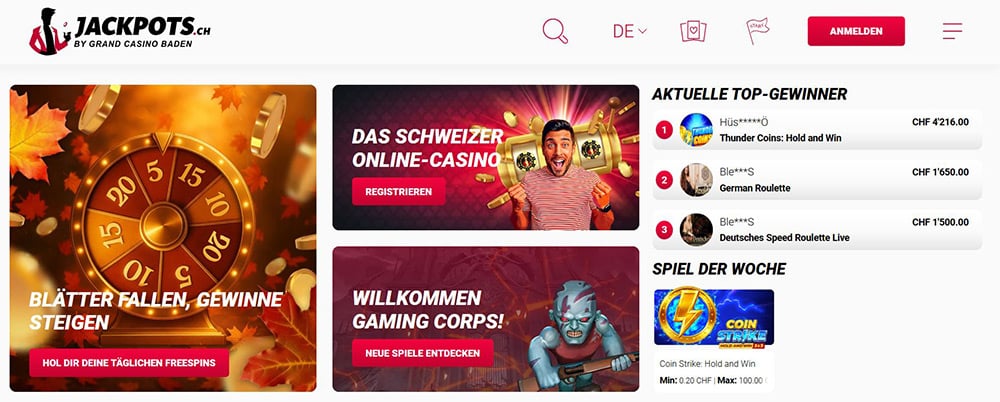Open Thunder Coins: Hold and Win winner row

point(815,130)
